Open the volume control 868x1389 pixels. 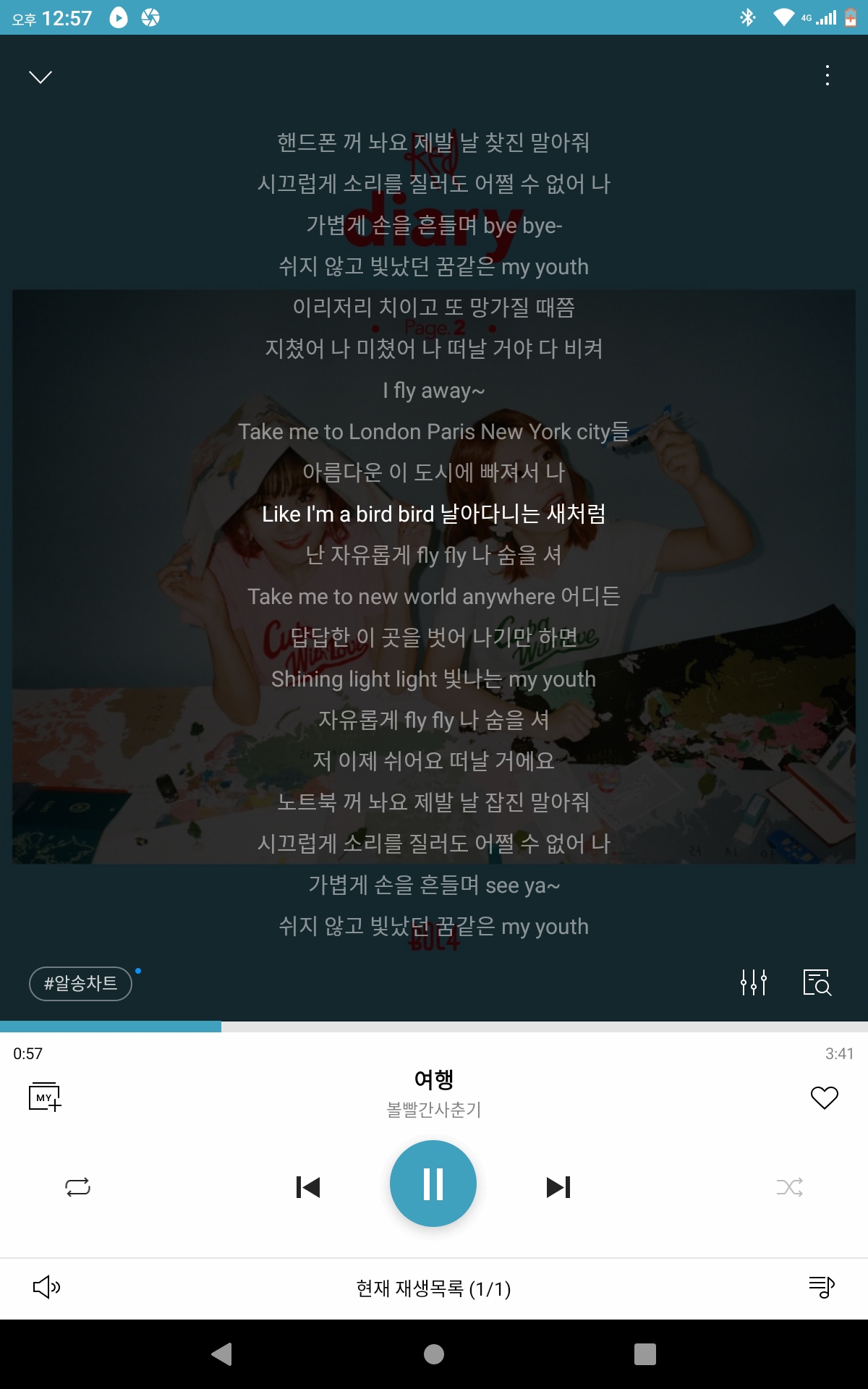[47, 1287]
